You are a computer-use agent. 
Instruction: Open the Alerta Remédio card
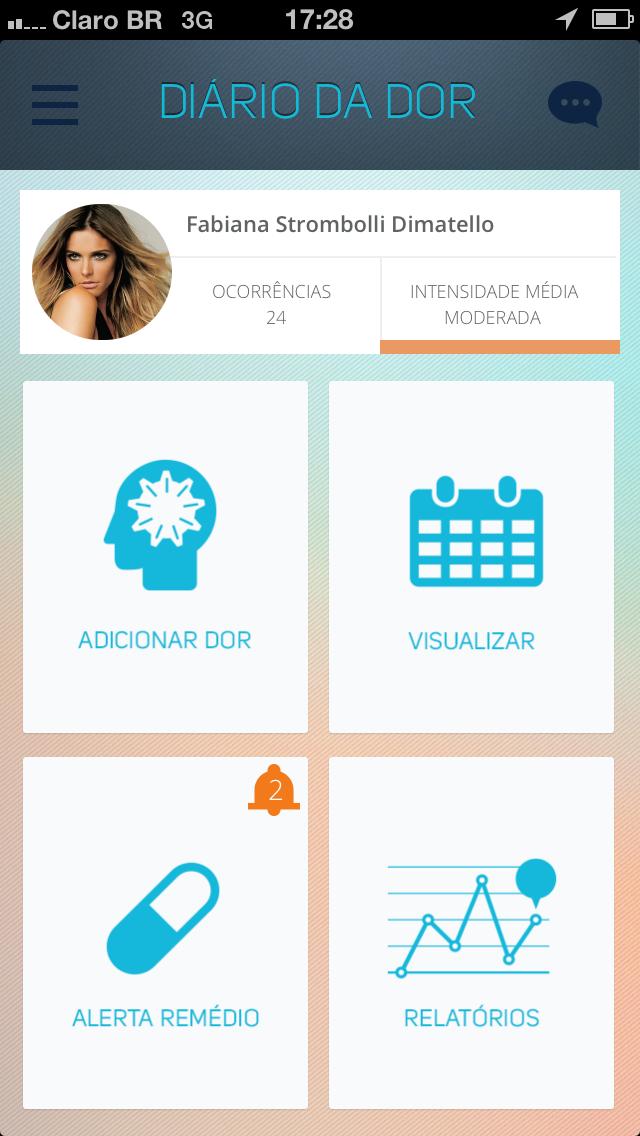pyautogui.click(x=165, y=932)
